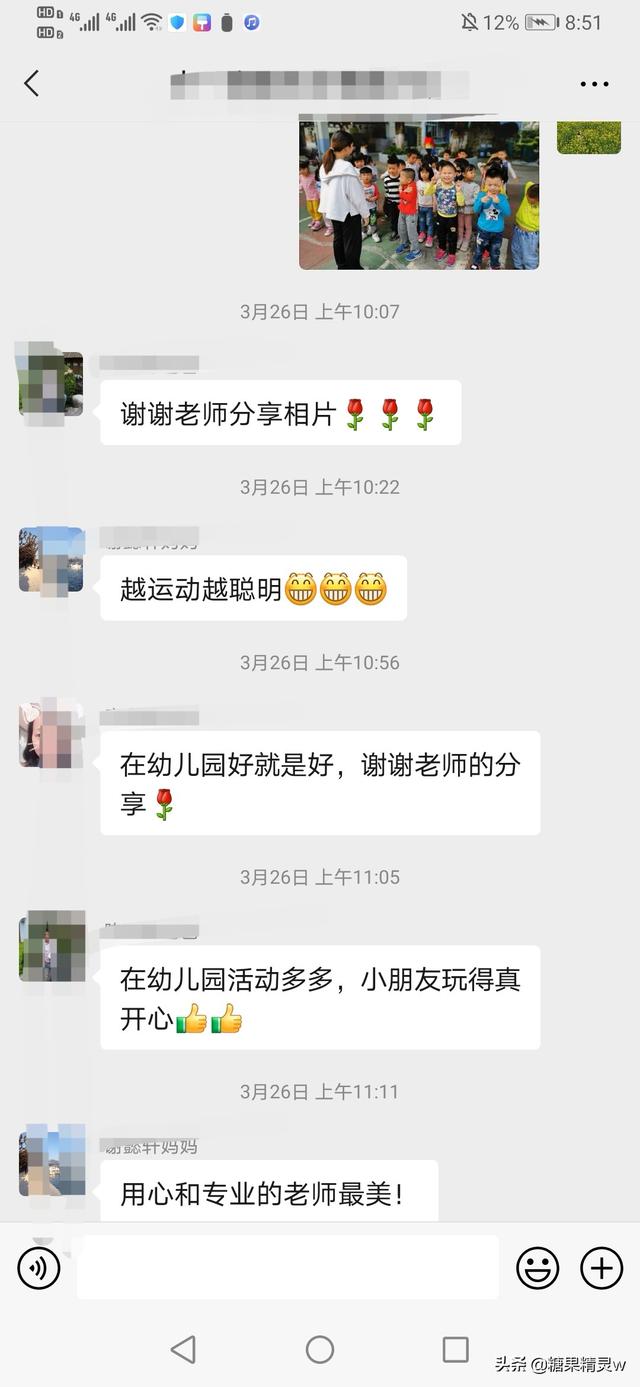This screenshot has width=640, height=1387.
Task: Open avatar beside 越运动越聪明 message
Action: click(51, 559)
